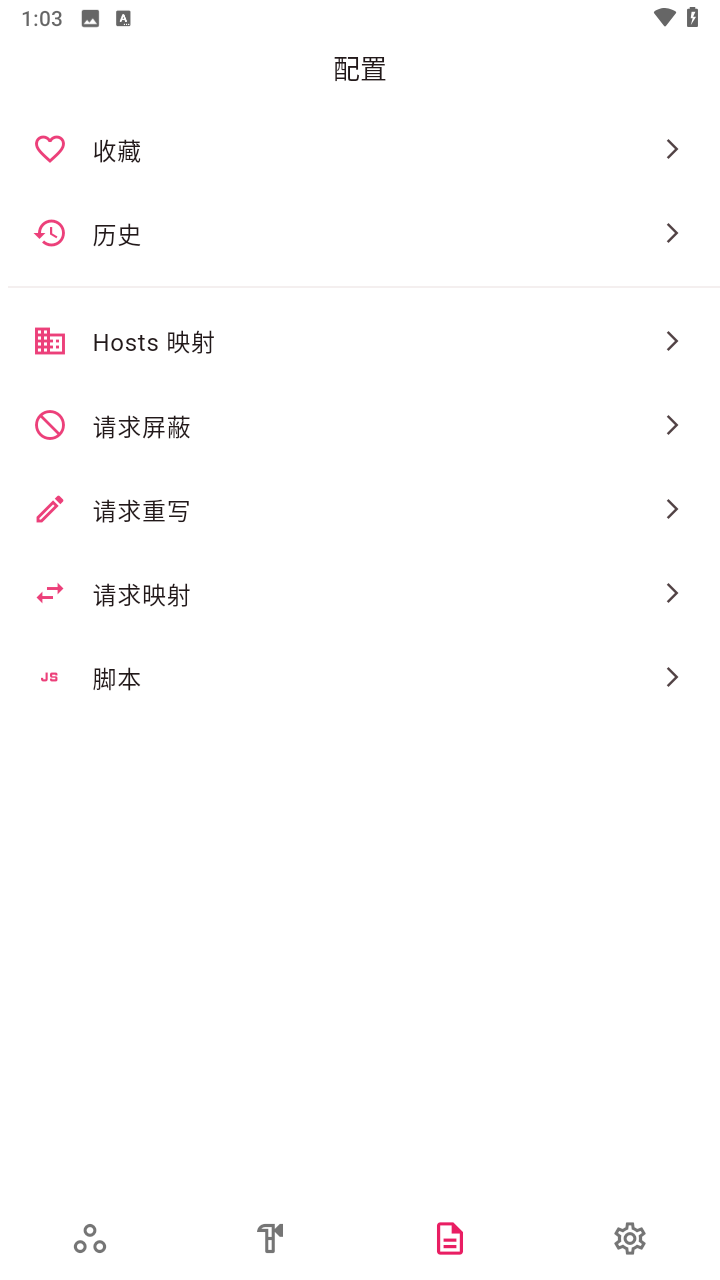Select the document config tab

(450, 1239)
